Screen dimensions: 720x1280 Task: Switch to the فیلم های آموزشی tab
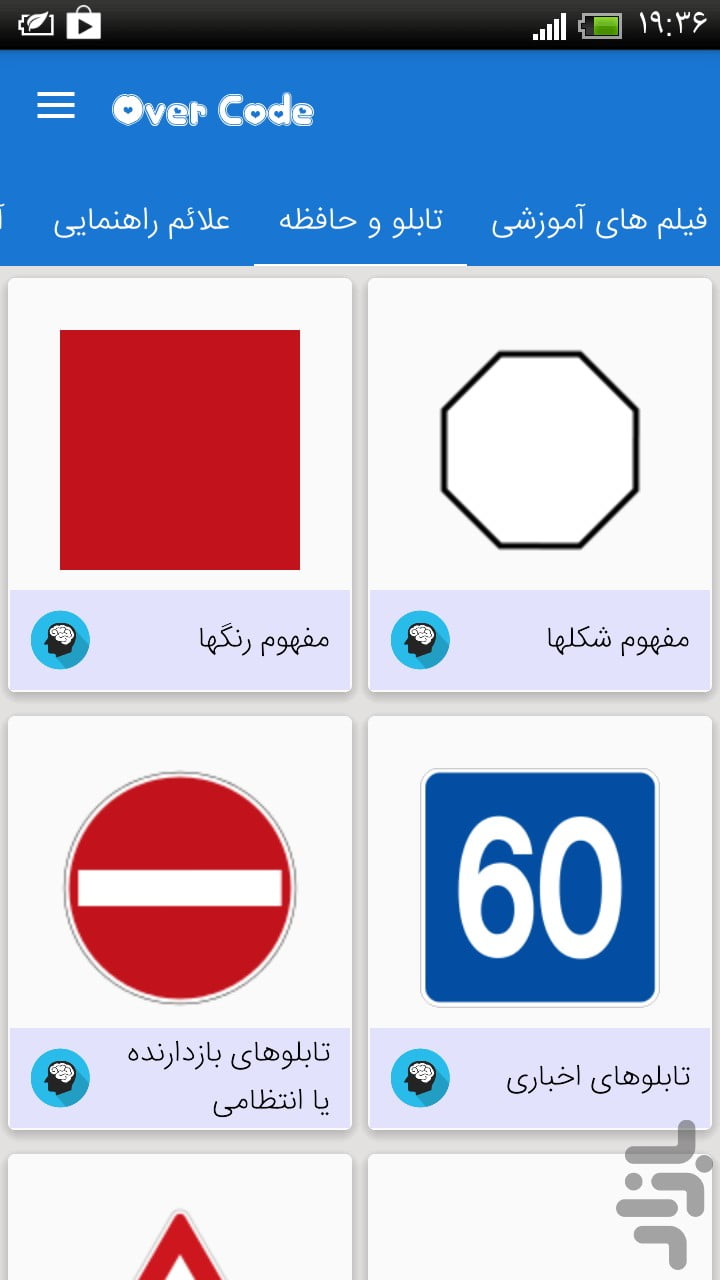click(x=599, y=220)
